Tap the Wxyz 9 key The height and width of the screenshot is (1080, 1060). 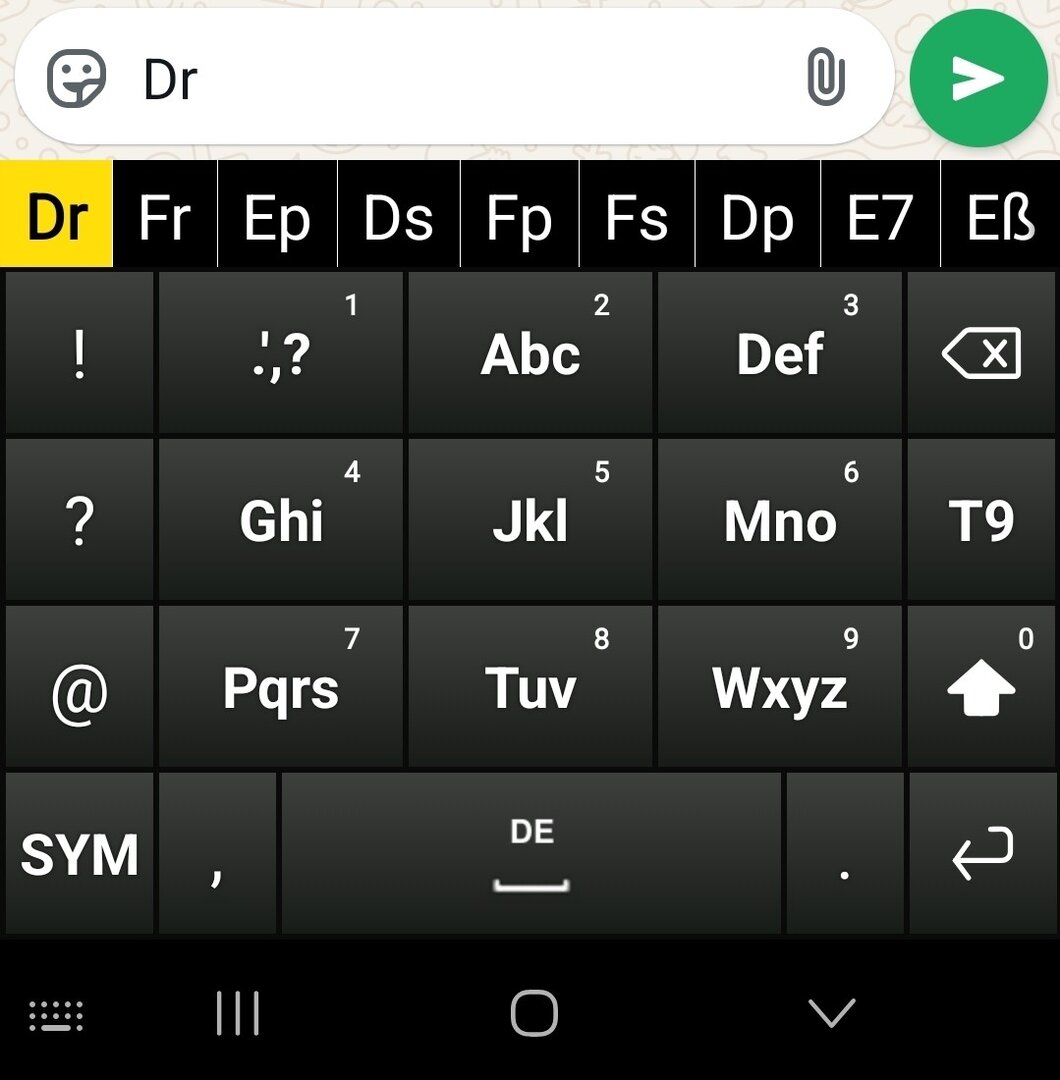click(780, 687)
